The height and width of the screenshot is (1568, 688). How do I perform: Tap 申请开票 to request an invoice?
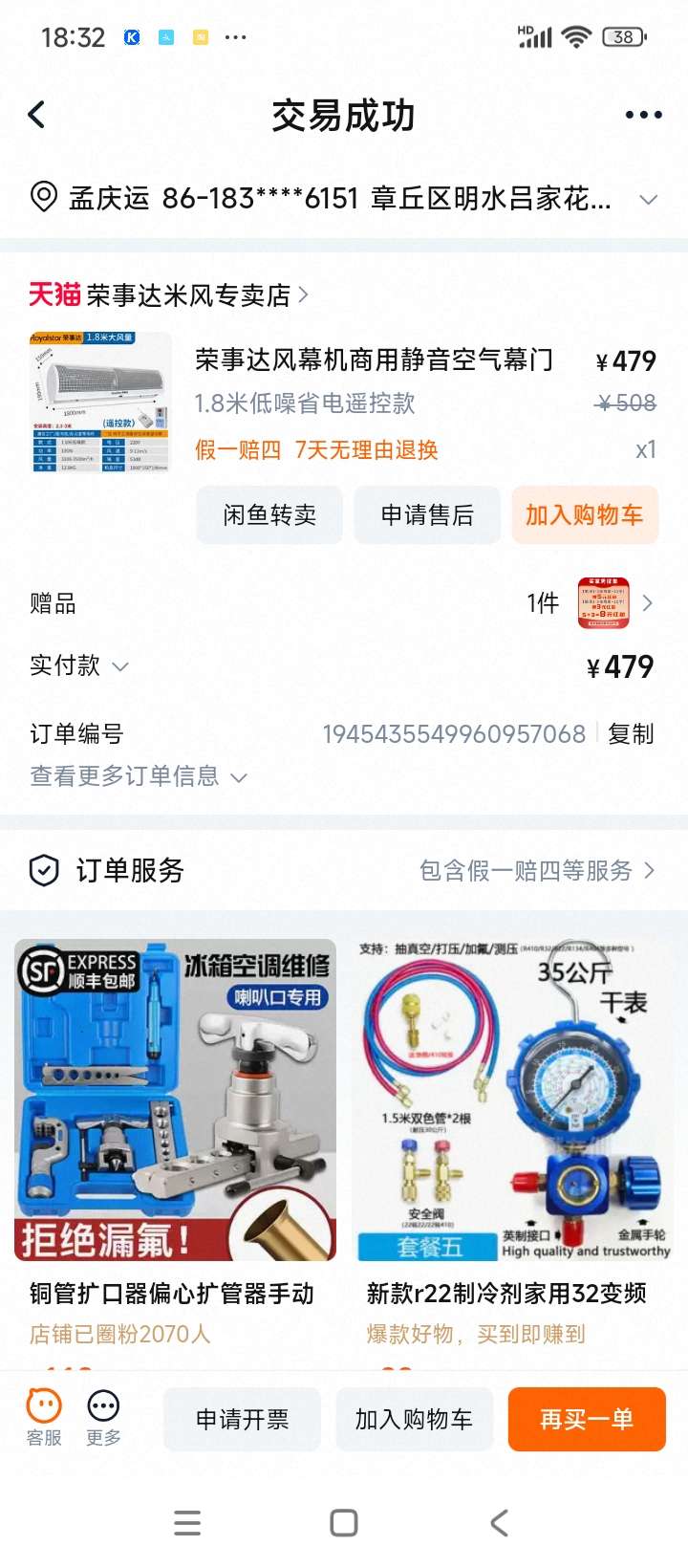pyautogui.click(x=243, y=1419)
